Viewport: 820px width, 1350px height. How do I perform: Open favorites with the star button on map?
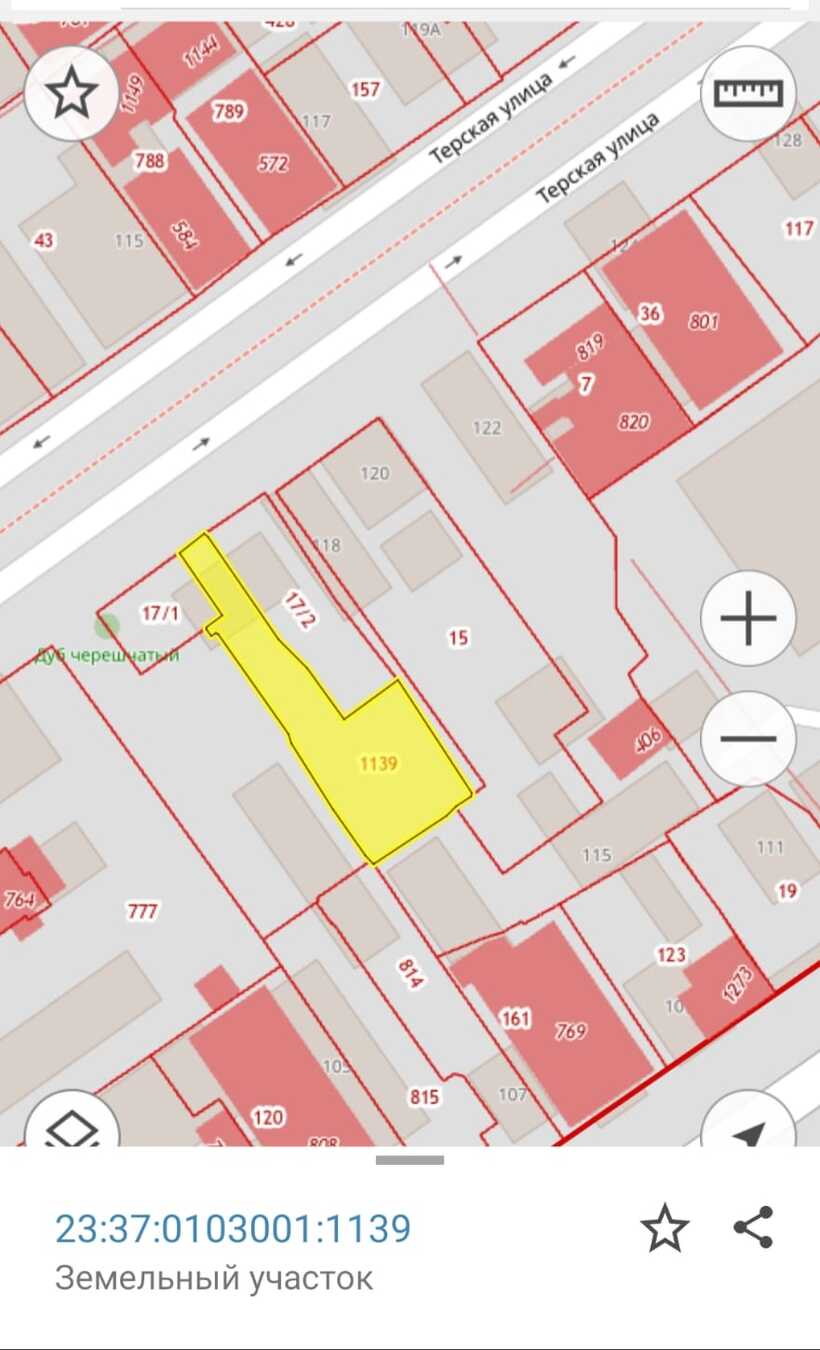(71, 93)
